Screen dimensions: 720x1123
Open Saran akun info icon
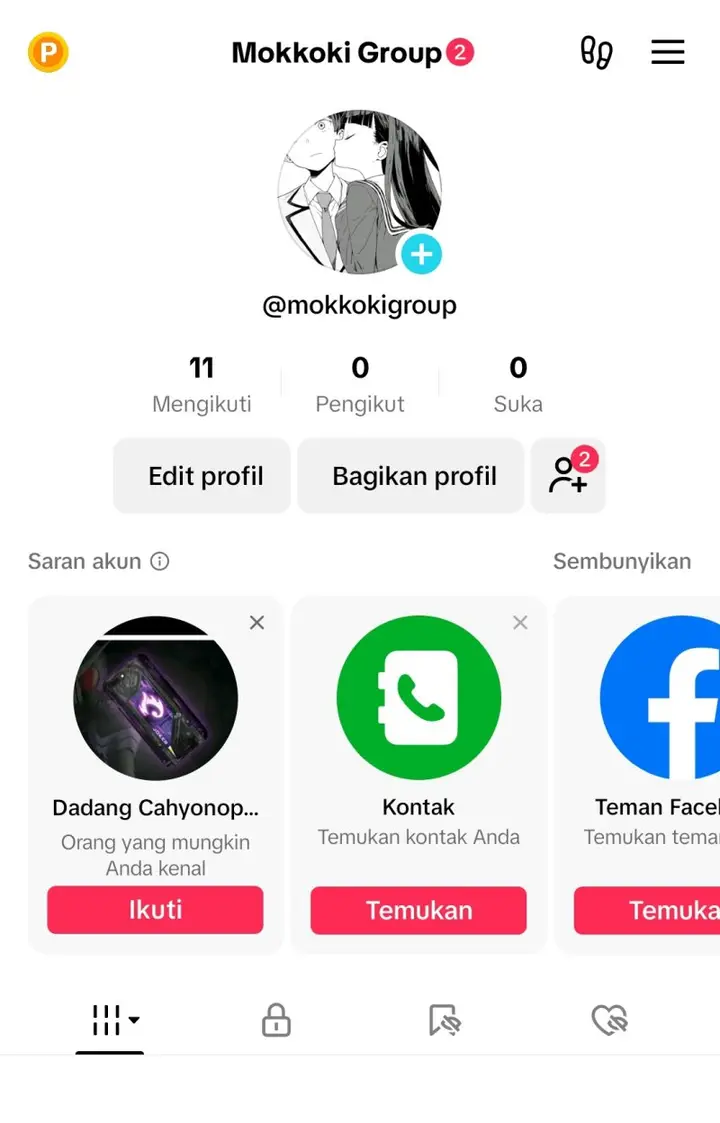(x=160, y=561)
